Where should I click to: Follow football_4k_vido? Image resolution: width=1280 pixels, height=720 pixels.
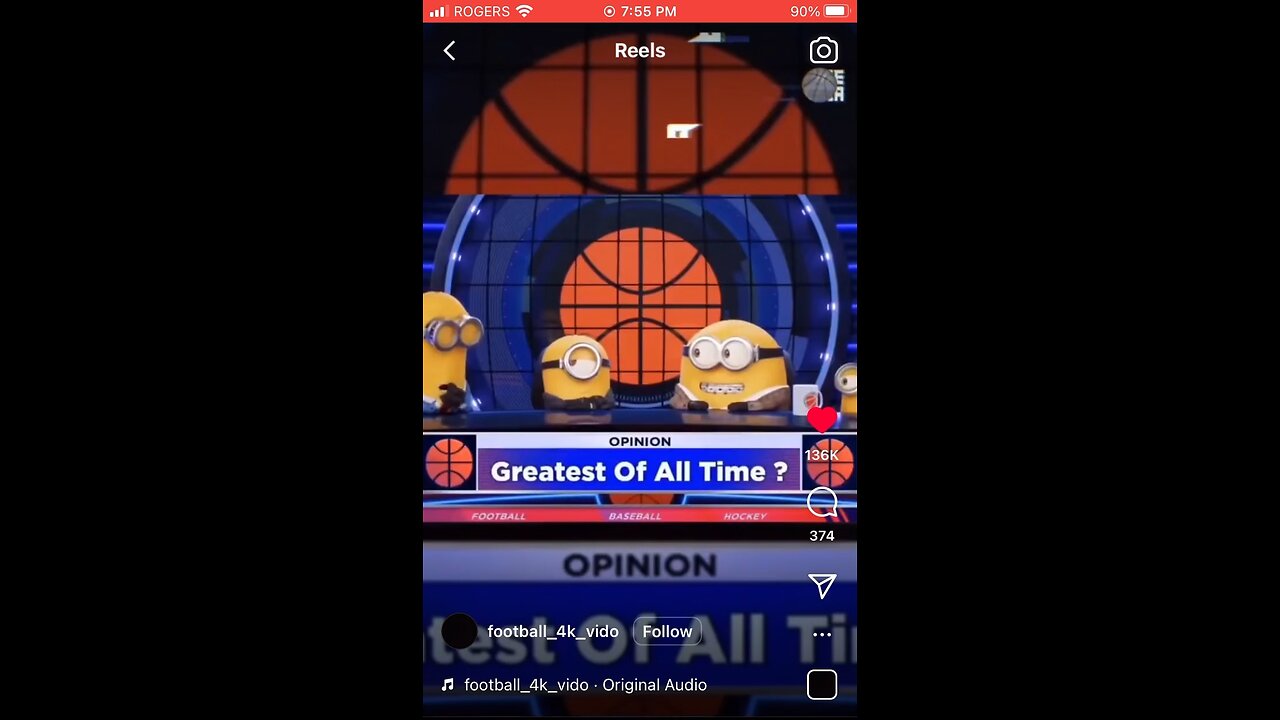667,632
